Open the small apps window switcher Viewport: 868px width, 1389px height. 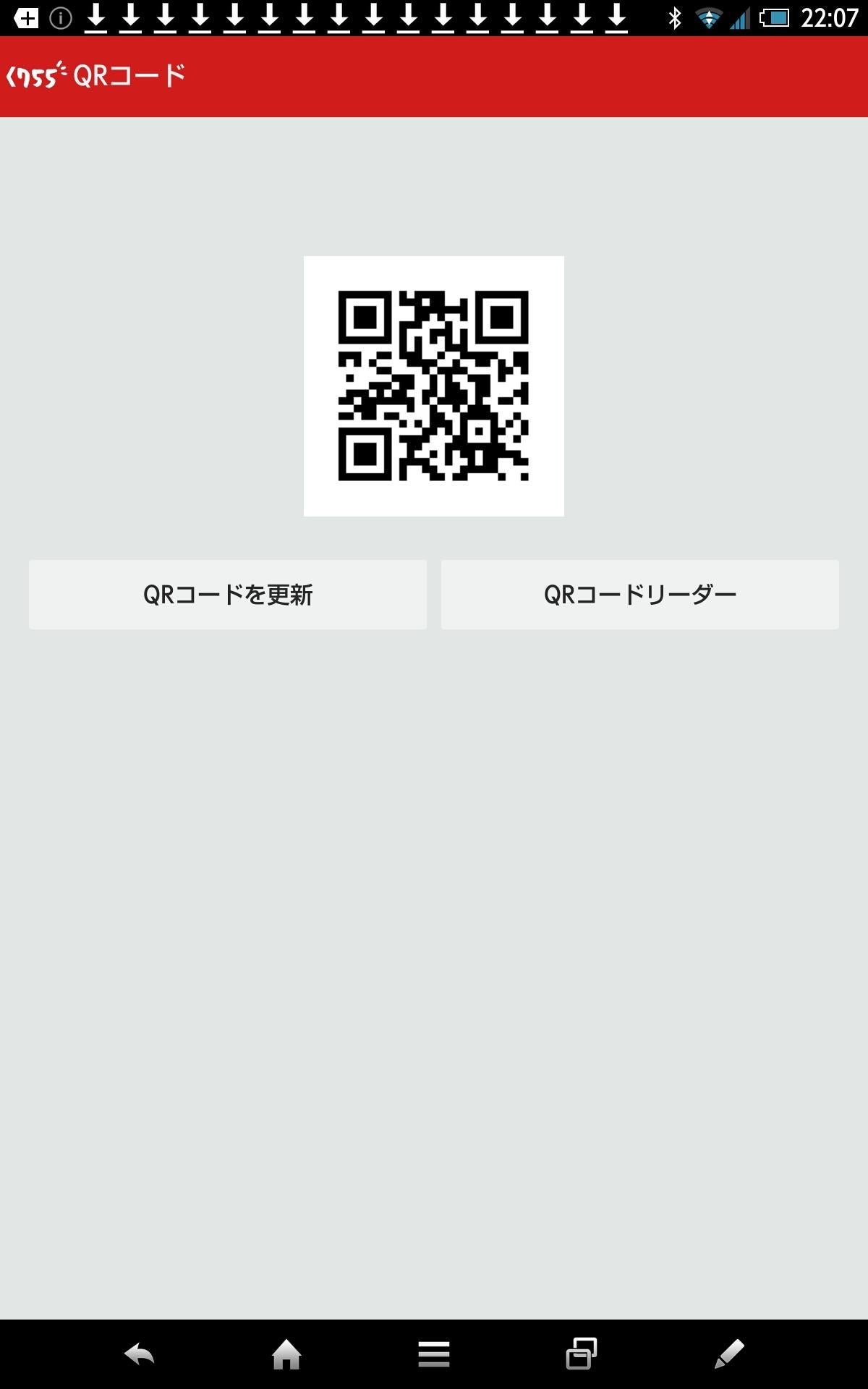coord(582,1353)
